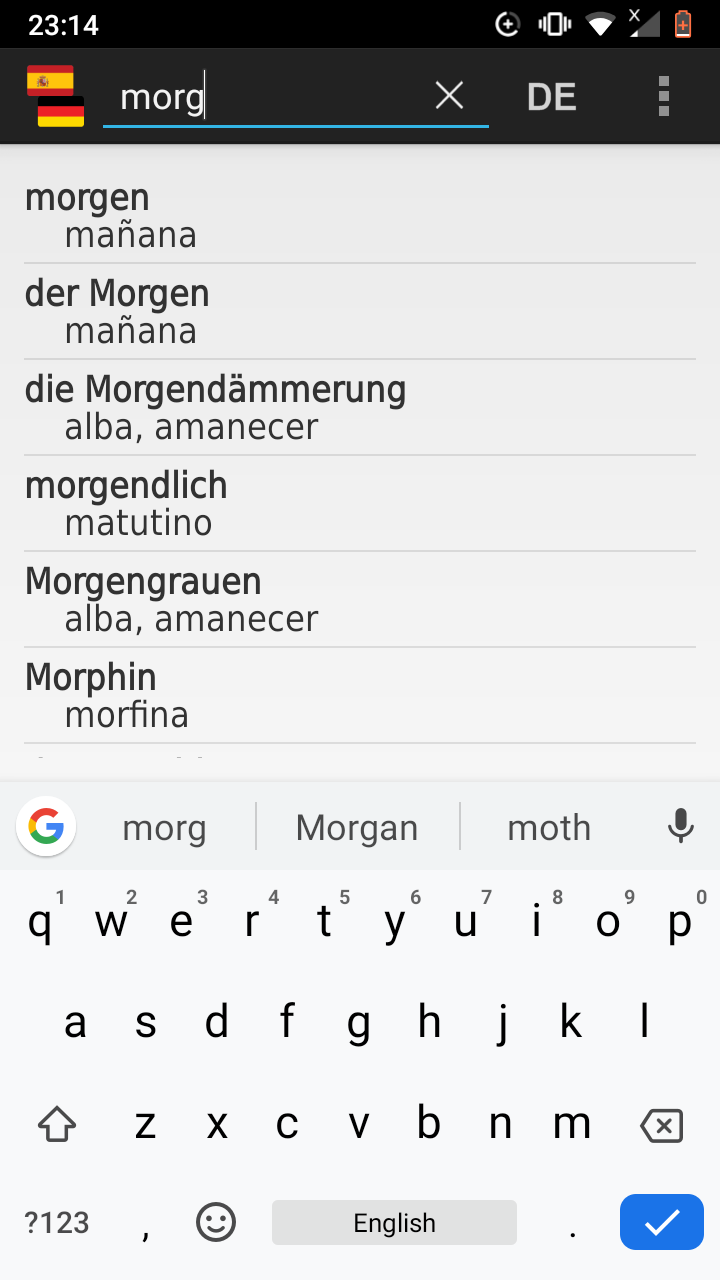The height and width of the screenshot is (1280, 720).
Task: Select the suggestion moth
Action: [x=549, y=827]
